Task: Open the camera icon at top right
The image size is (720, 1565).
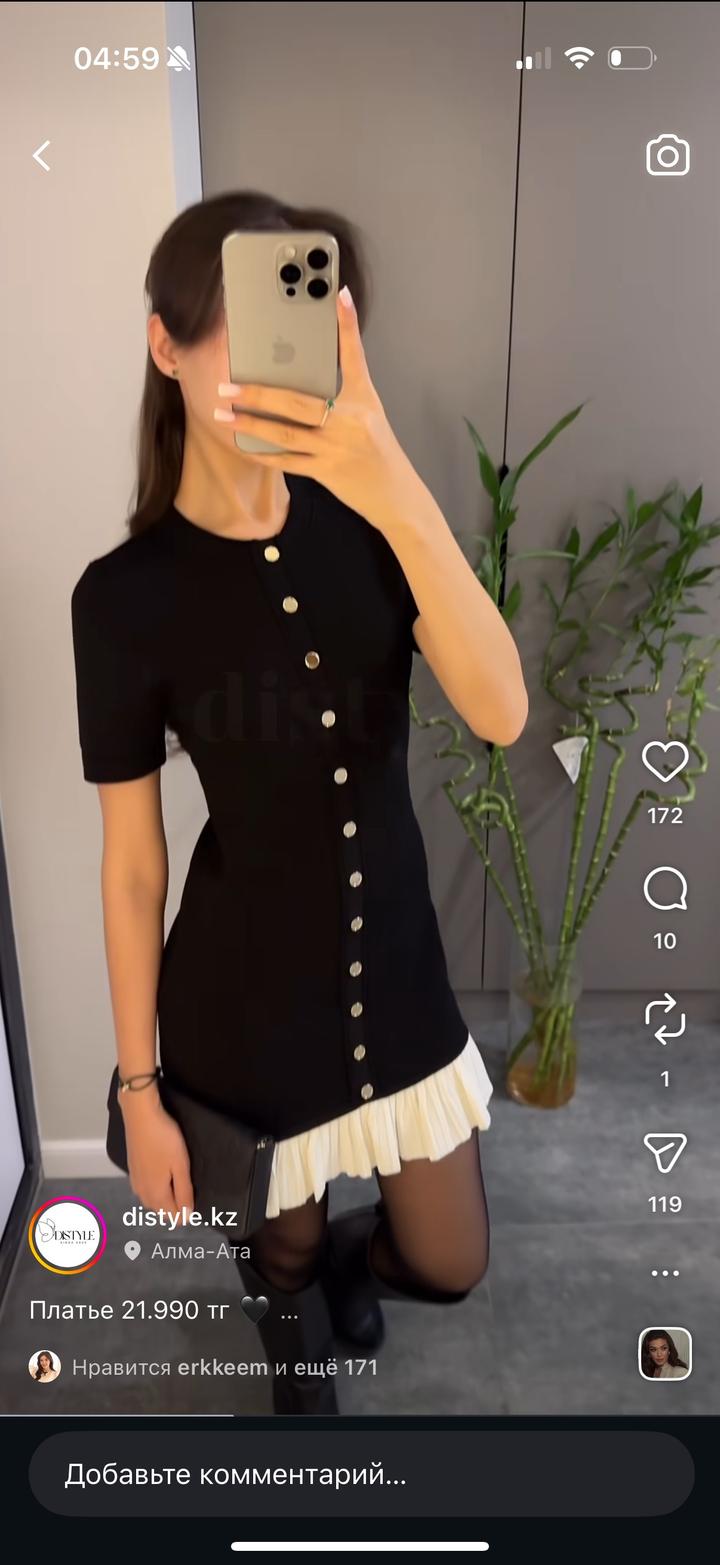Action: tap(667, 156)
